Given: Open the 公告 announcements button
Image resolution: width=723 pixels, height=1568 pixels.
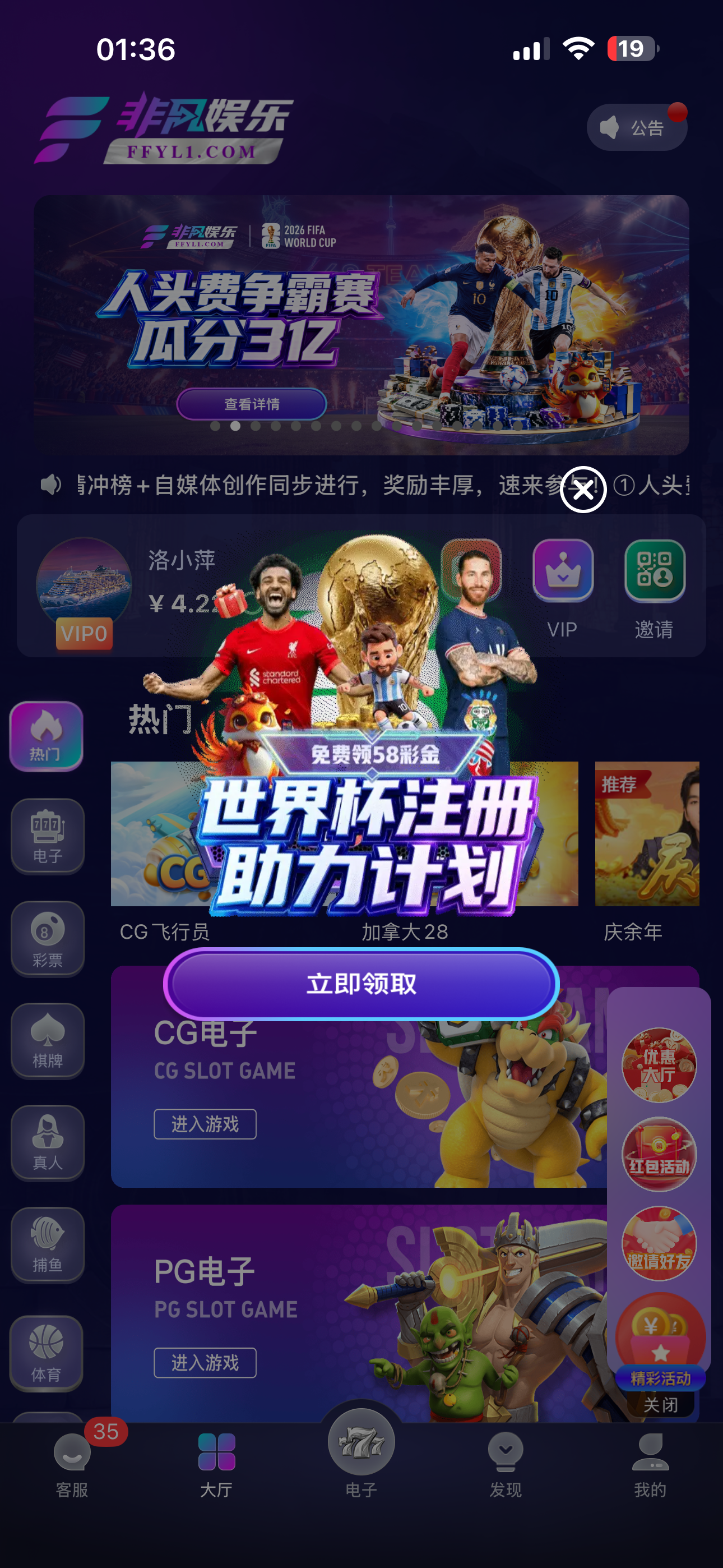Looking at the screenshot, I should [637, 127].
